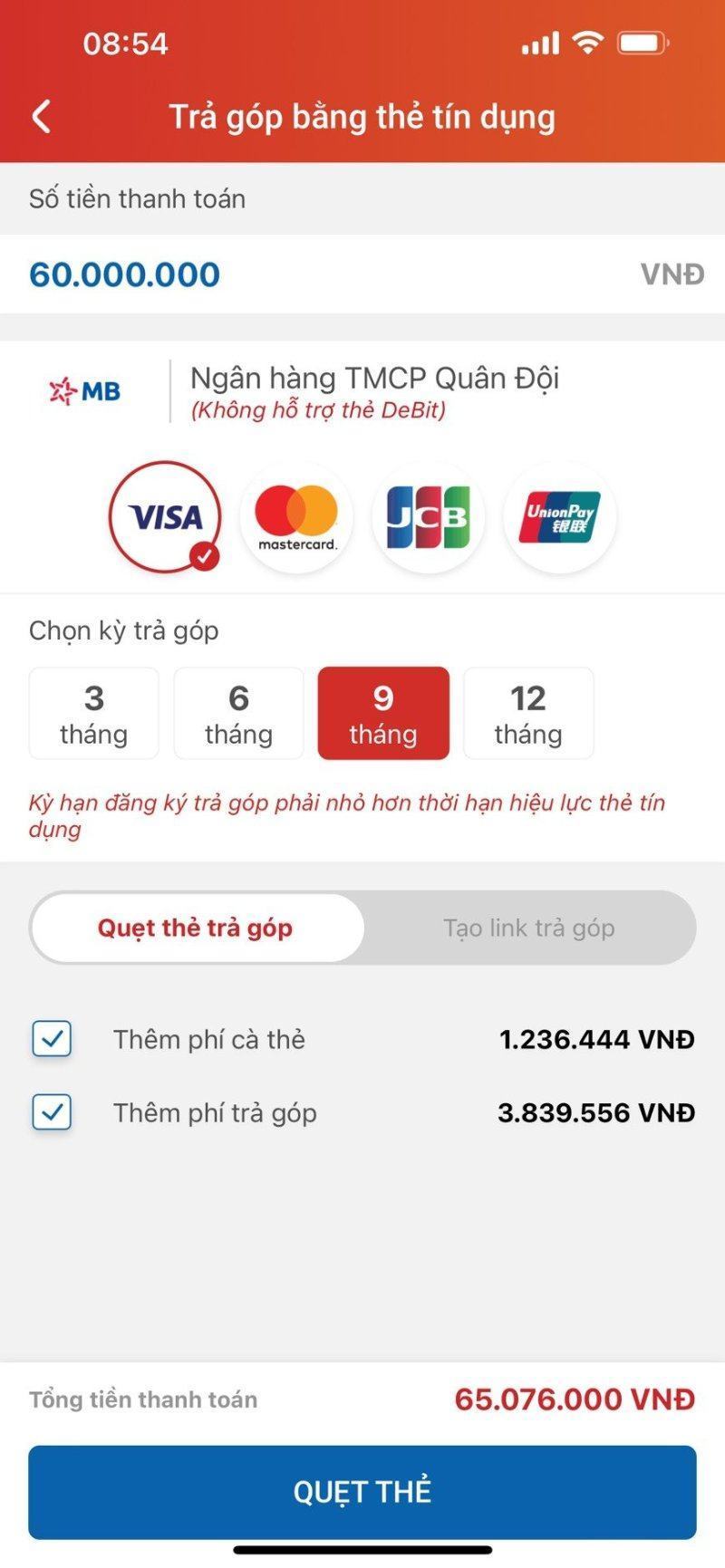Screen dimensions: 725x1568
Task: Edit the payment amount 60.000.000
Action: point(125,274)
